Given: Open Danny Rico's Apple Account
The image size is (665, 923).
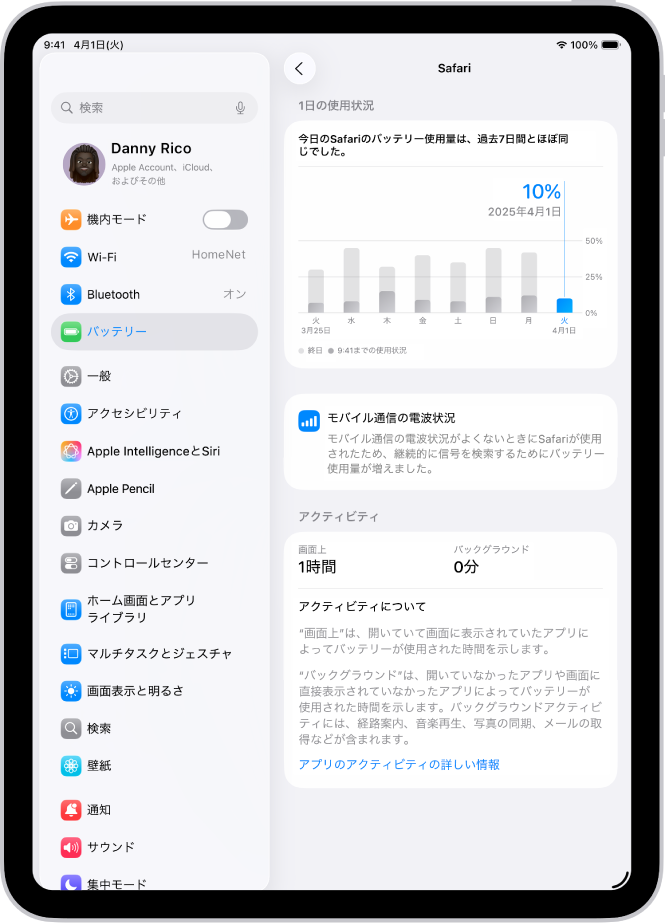Looking at the screenshot, I should pos(154,163).
